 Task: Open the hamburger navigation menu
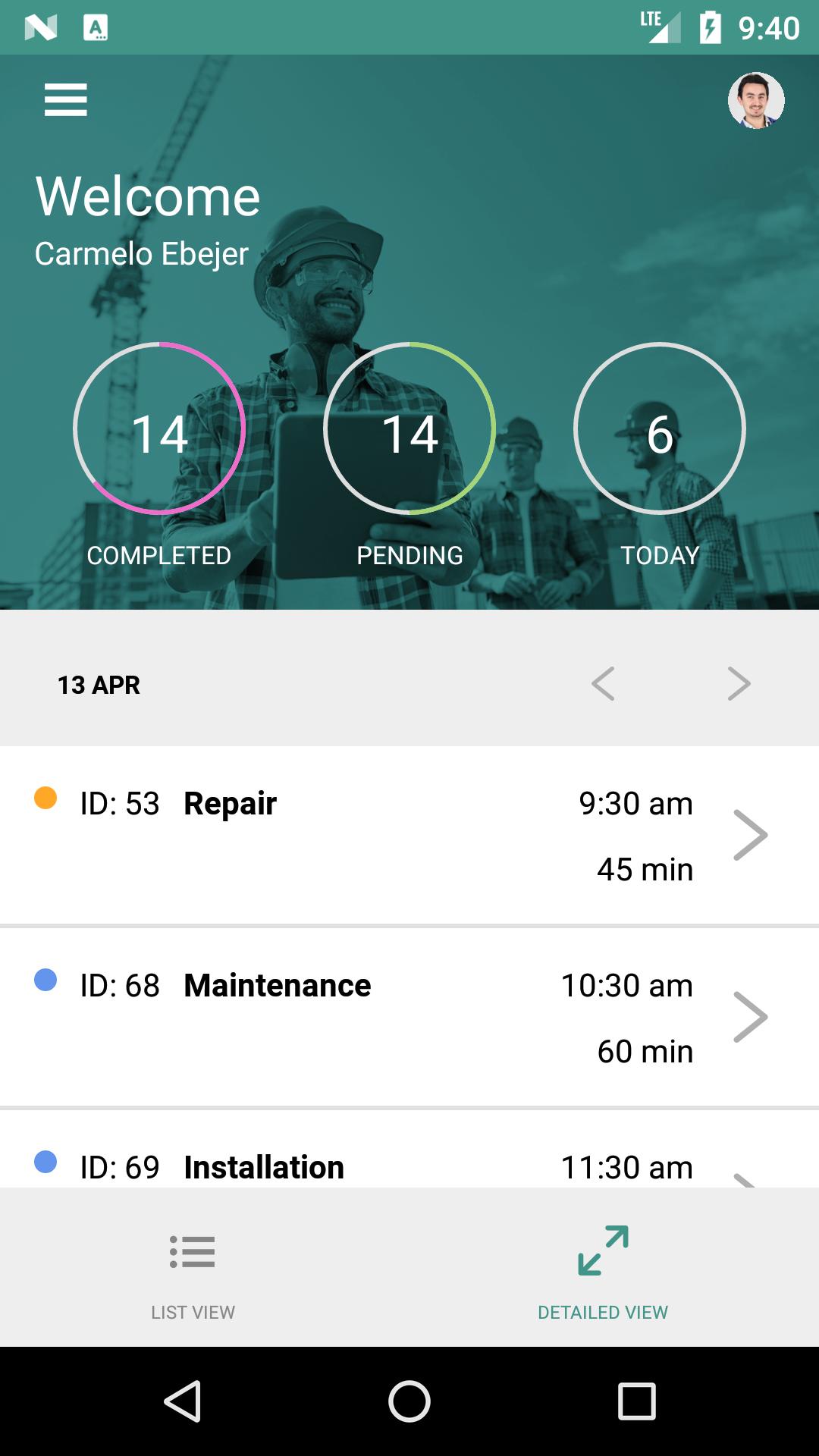click(x=66, y=100)
